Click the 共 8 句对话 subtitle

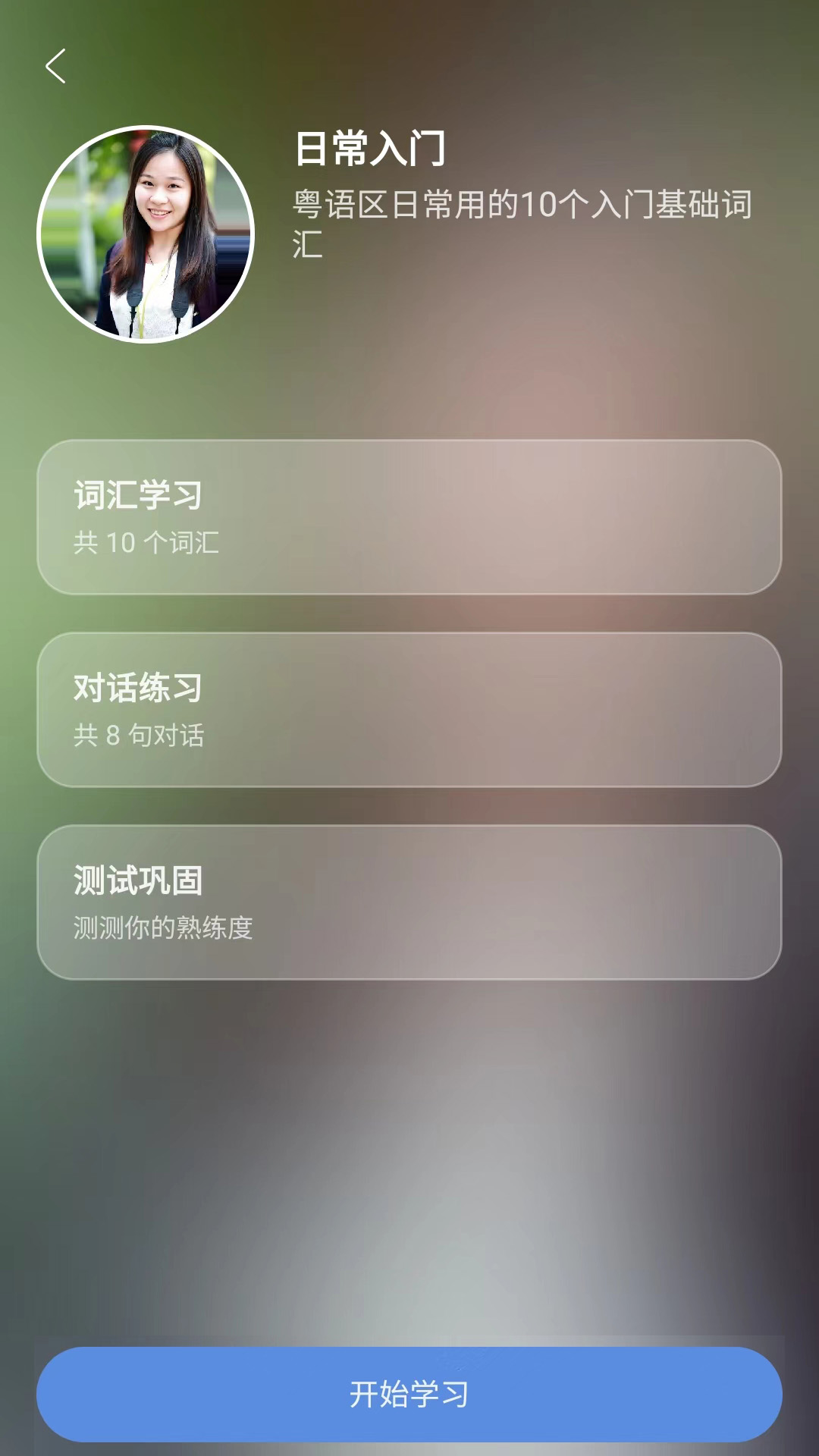(x=137, y=733)
